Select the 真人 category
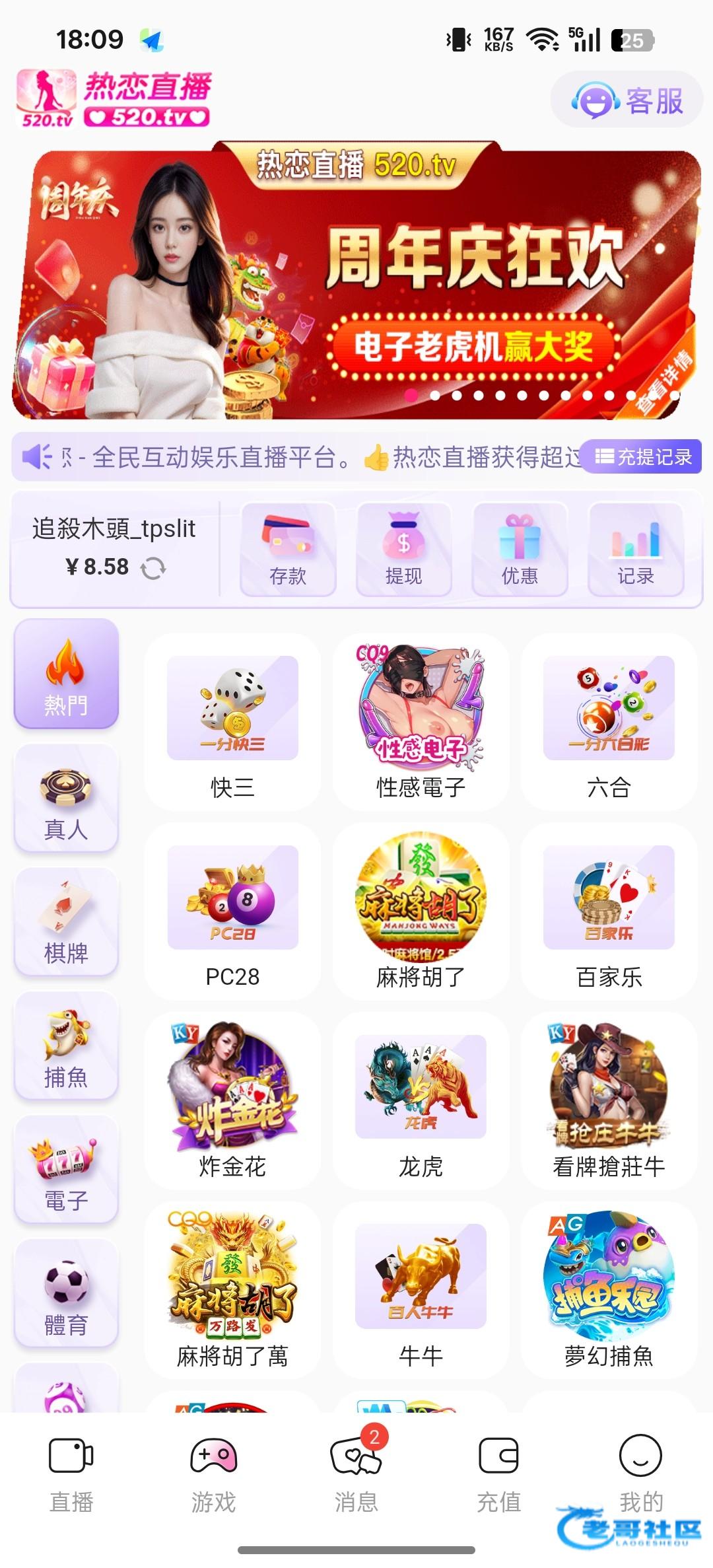 pos(66,798)
